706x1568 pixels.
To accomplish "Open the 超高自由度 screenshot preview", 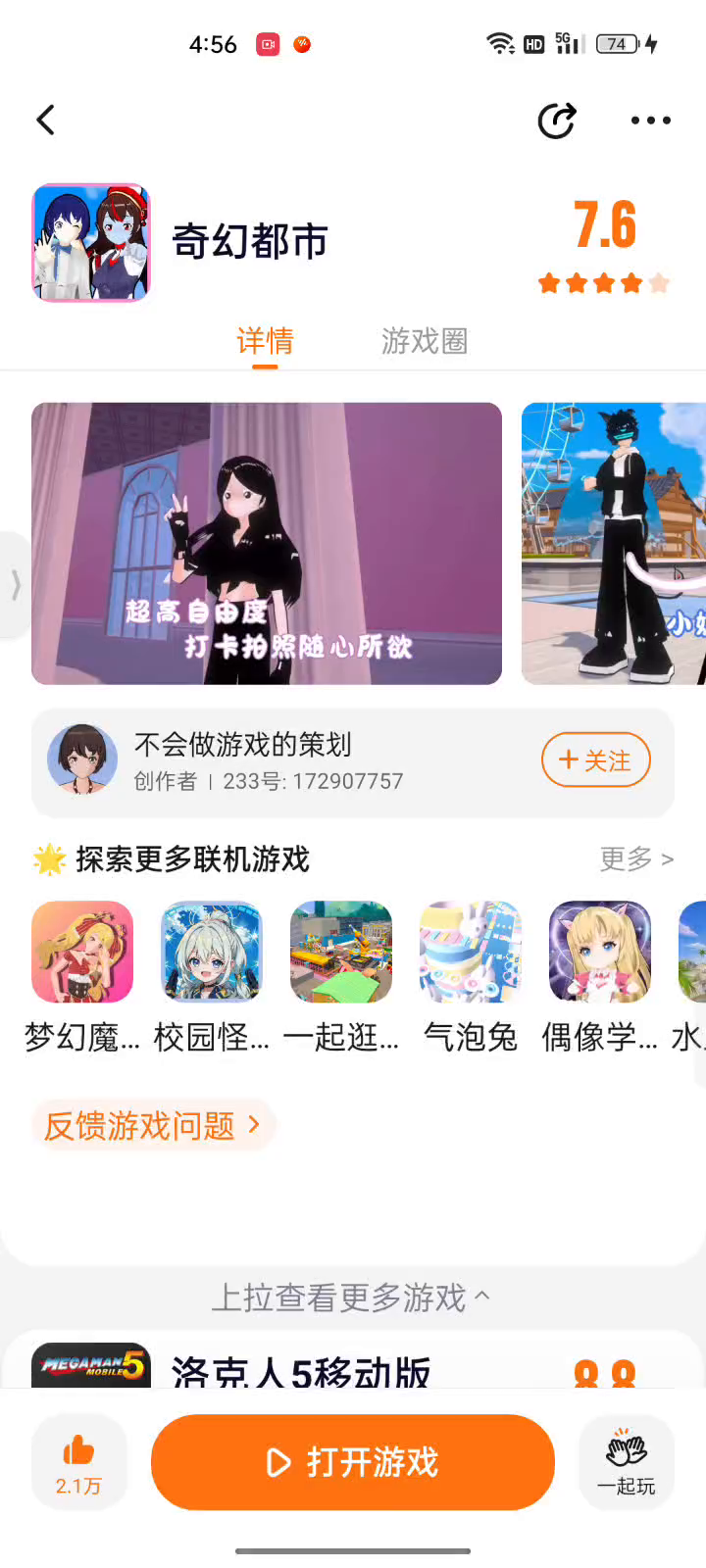I will (267, 543).
